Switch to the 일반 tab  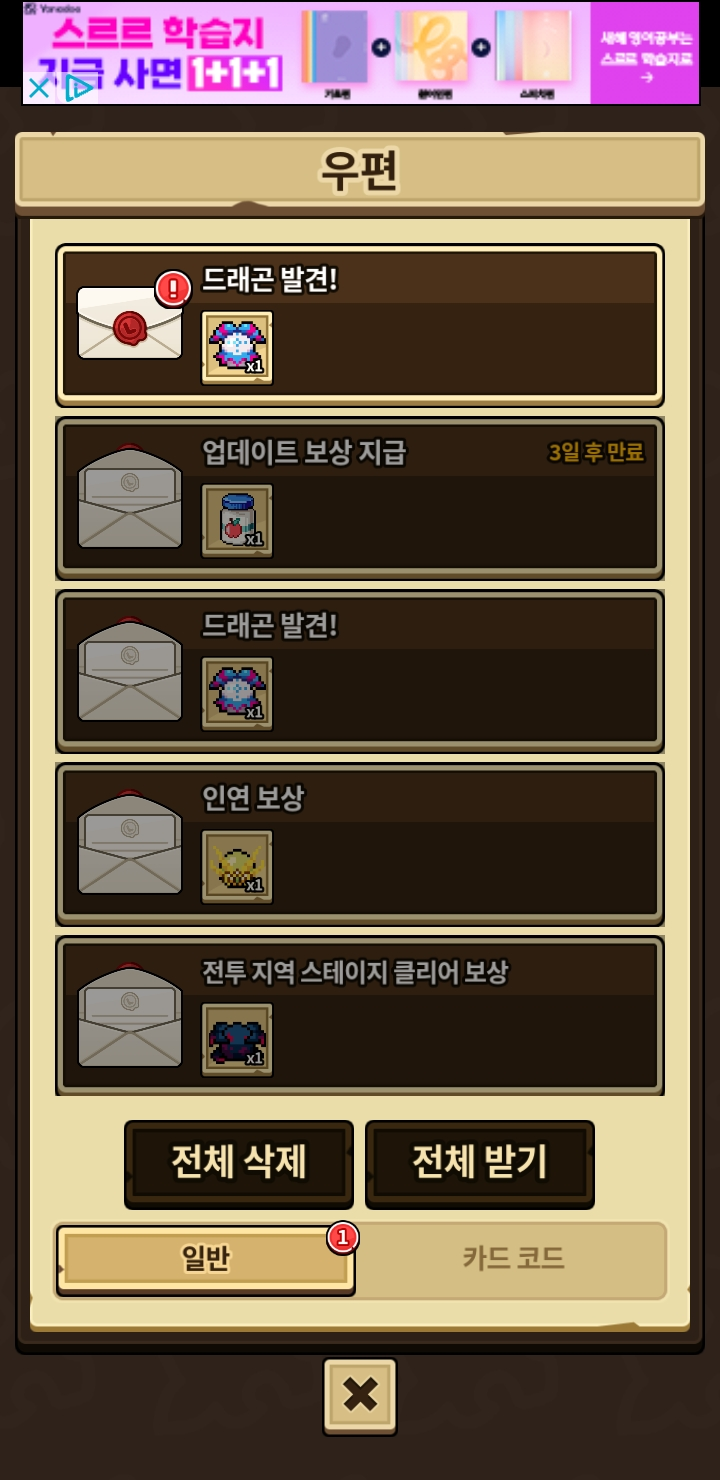point(206,1258)
